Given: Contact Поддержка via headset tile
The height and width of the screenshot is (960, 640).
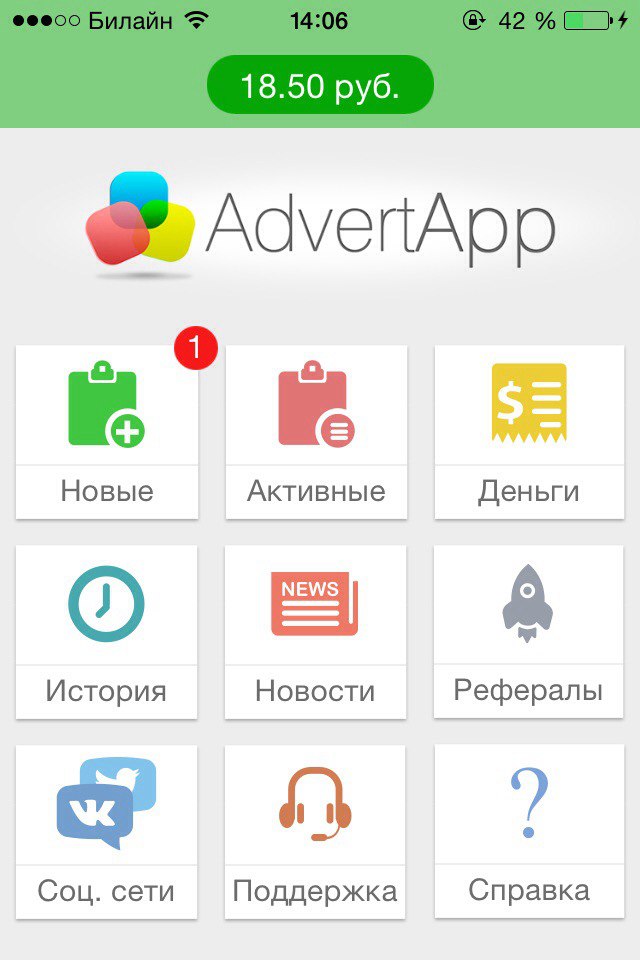Looking at the screenshot, I should (x=316, y=832).
